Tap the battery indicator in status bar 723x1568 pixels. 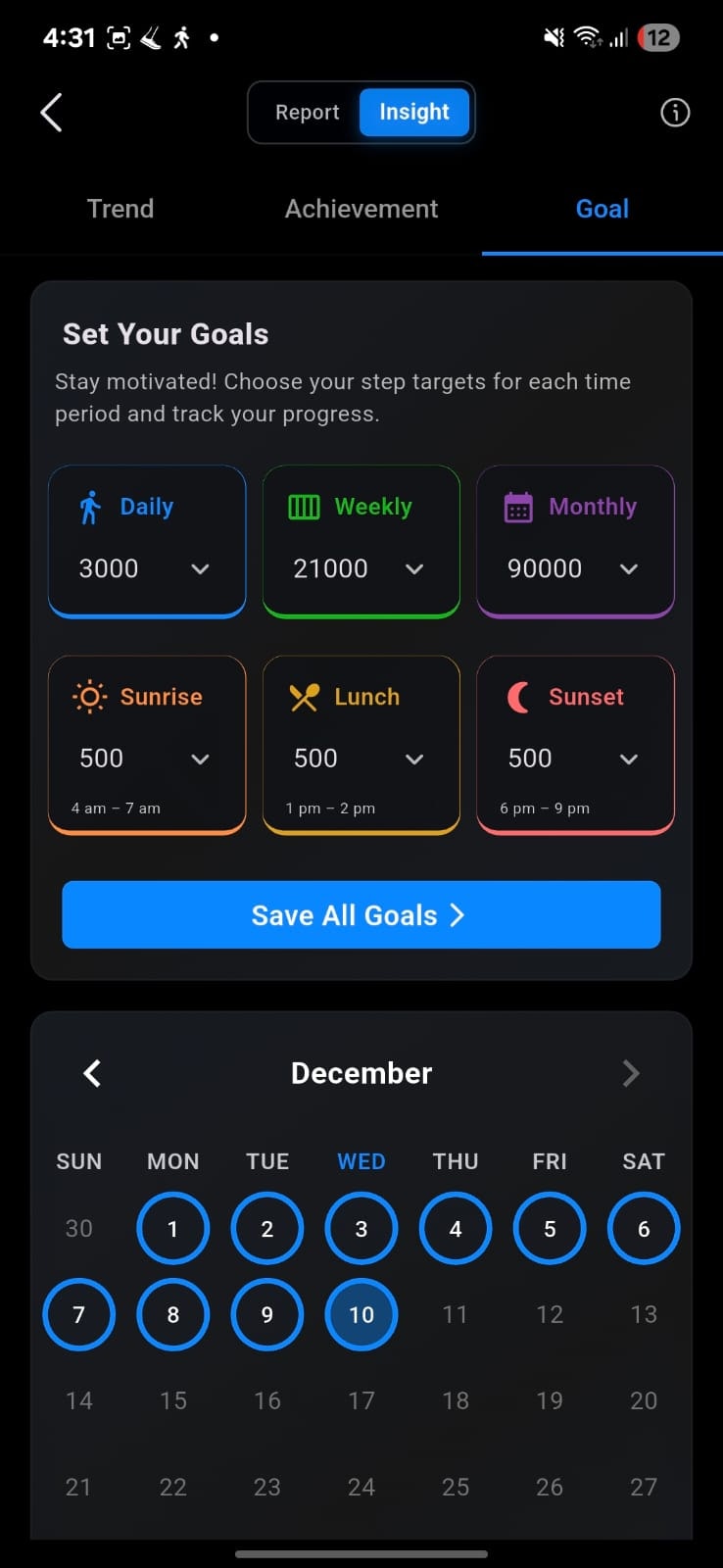(657, 37)
